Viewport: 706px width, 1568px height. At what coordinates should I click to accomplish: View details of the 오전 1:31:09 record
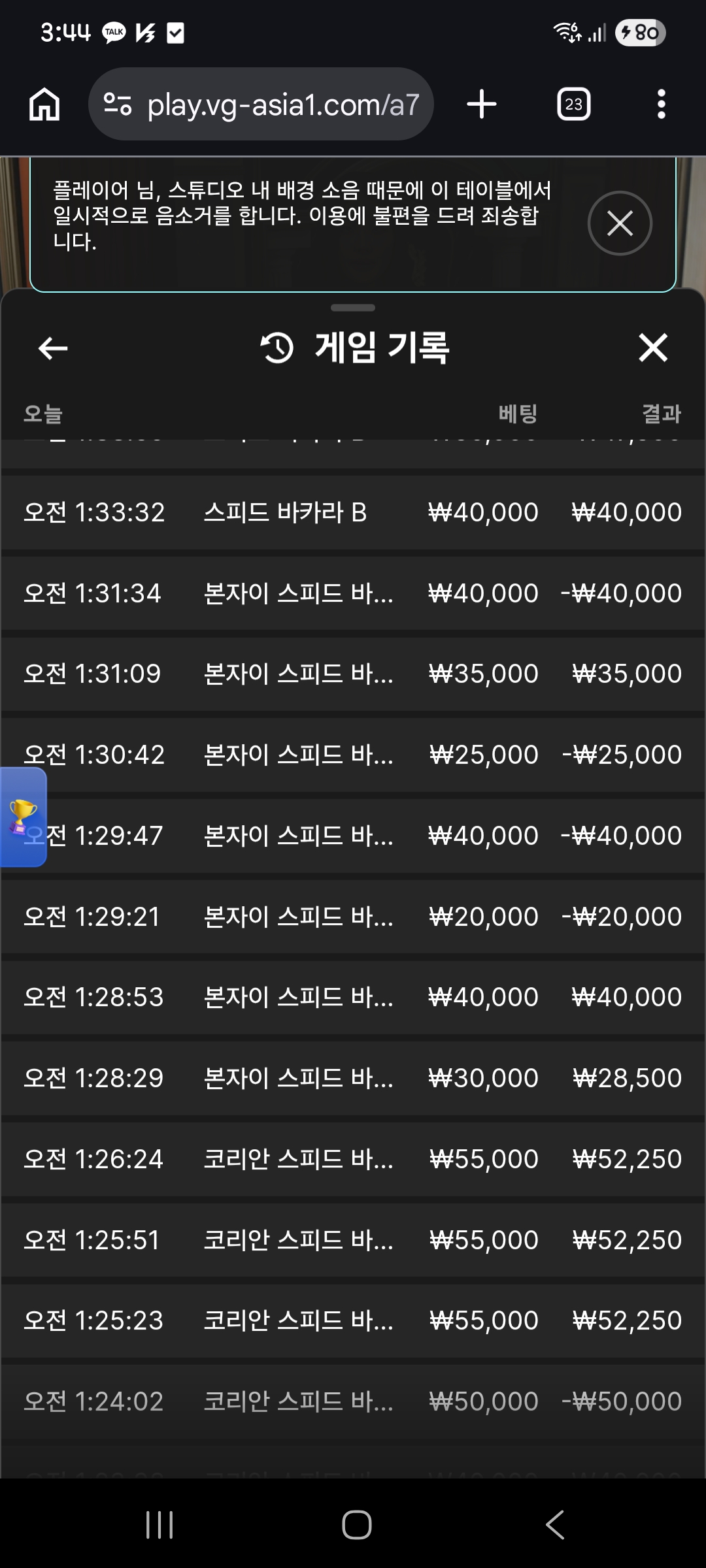(353, 674)
